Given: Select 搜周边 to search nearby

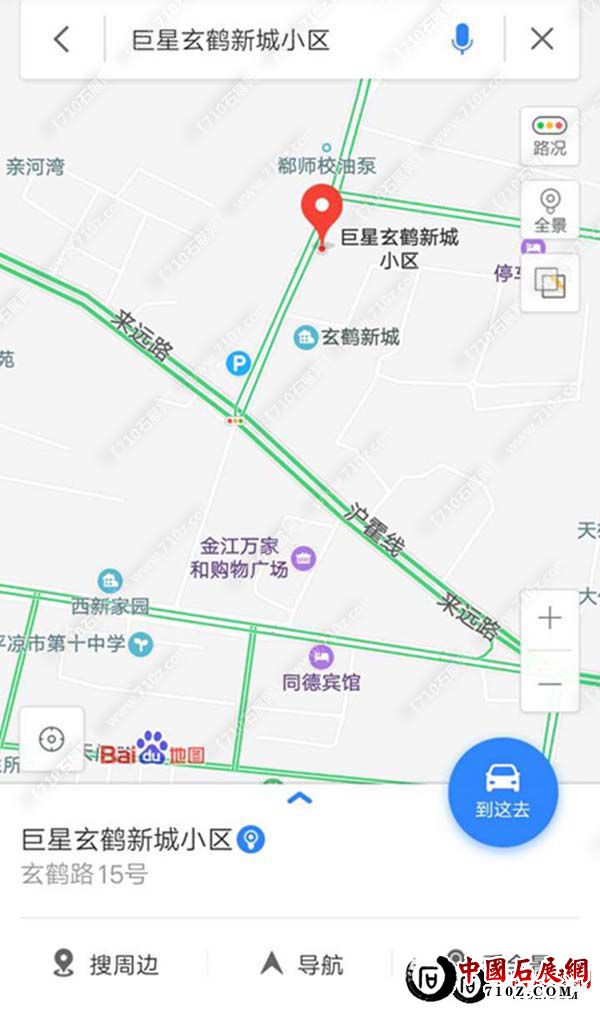Looking at the screenshot, I should tap(107, 964).
